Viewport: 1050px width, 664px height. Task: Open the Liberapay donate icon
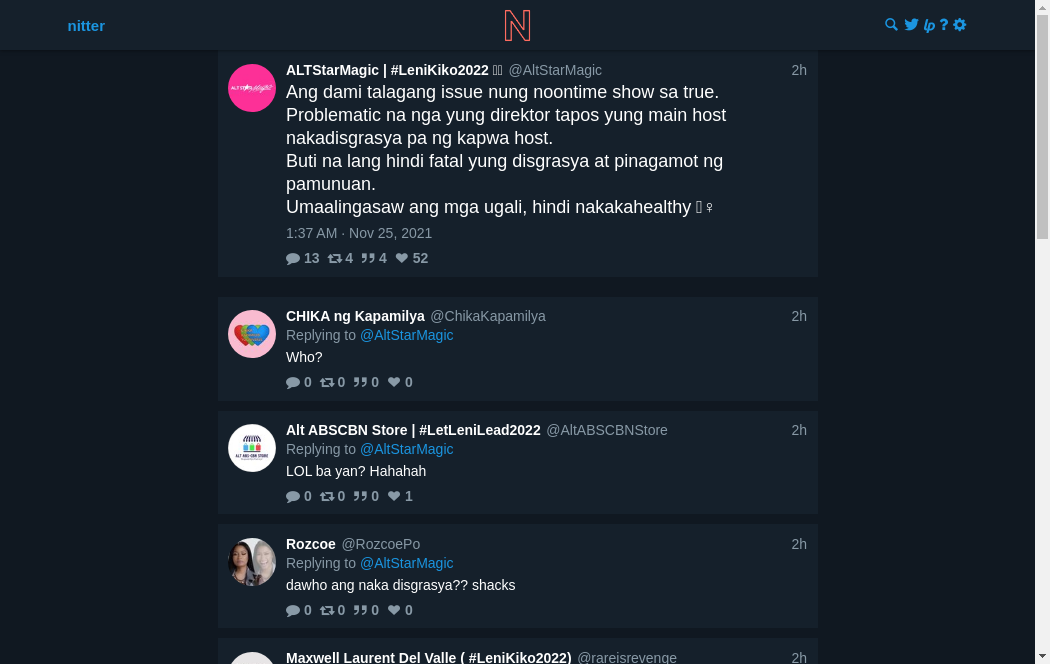click(x=929, y=25)
